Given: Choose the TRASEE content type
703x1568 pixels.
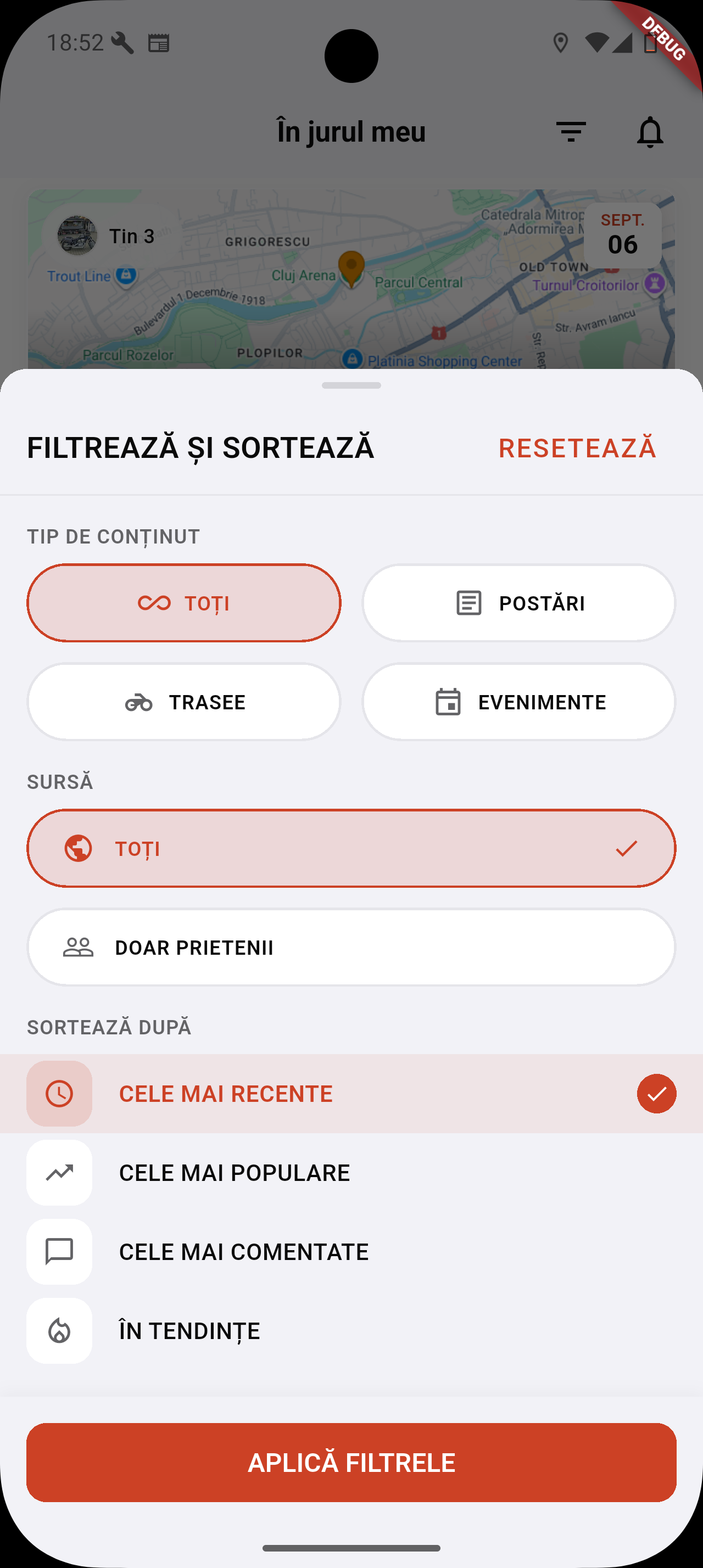Looking at the screenshot, I should point(184,702).
